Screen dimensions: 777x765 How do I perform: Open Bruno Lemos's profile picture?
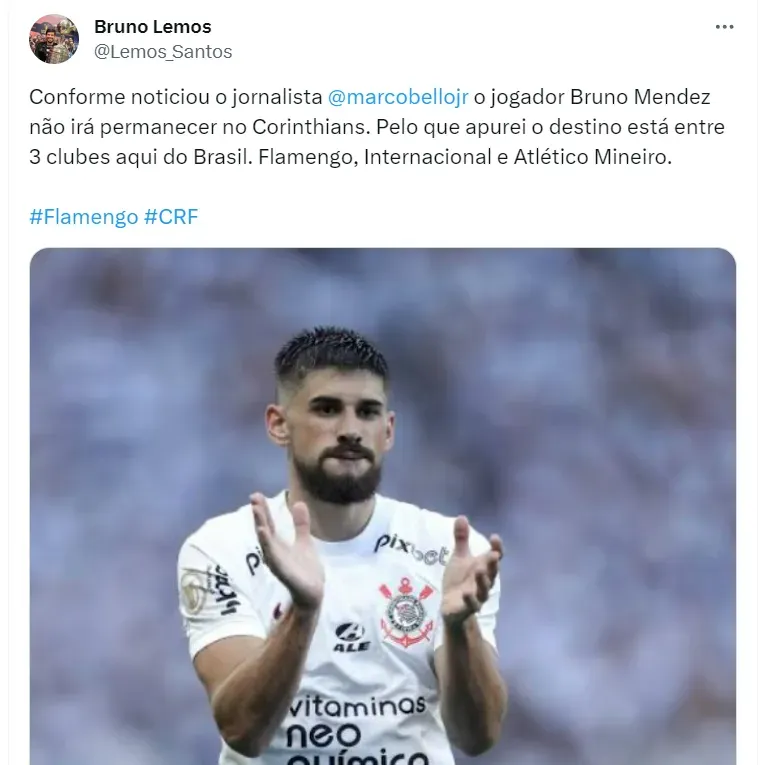pos(54,39)
